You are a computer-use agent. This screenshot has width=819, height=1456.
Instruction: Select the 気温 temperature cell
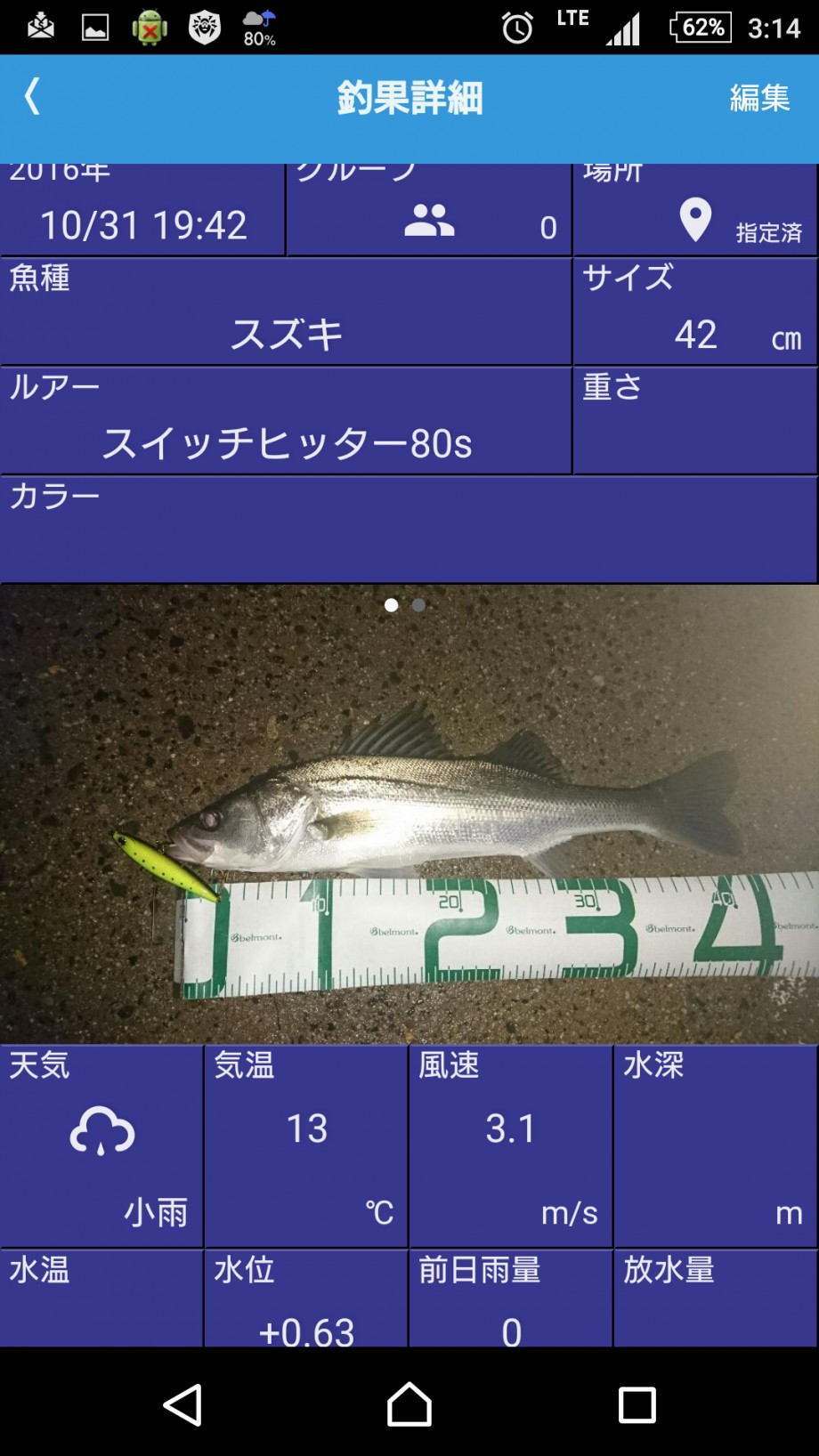pos(306,1146)
